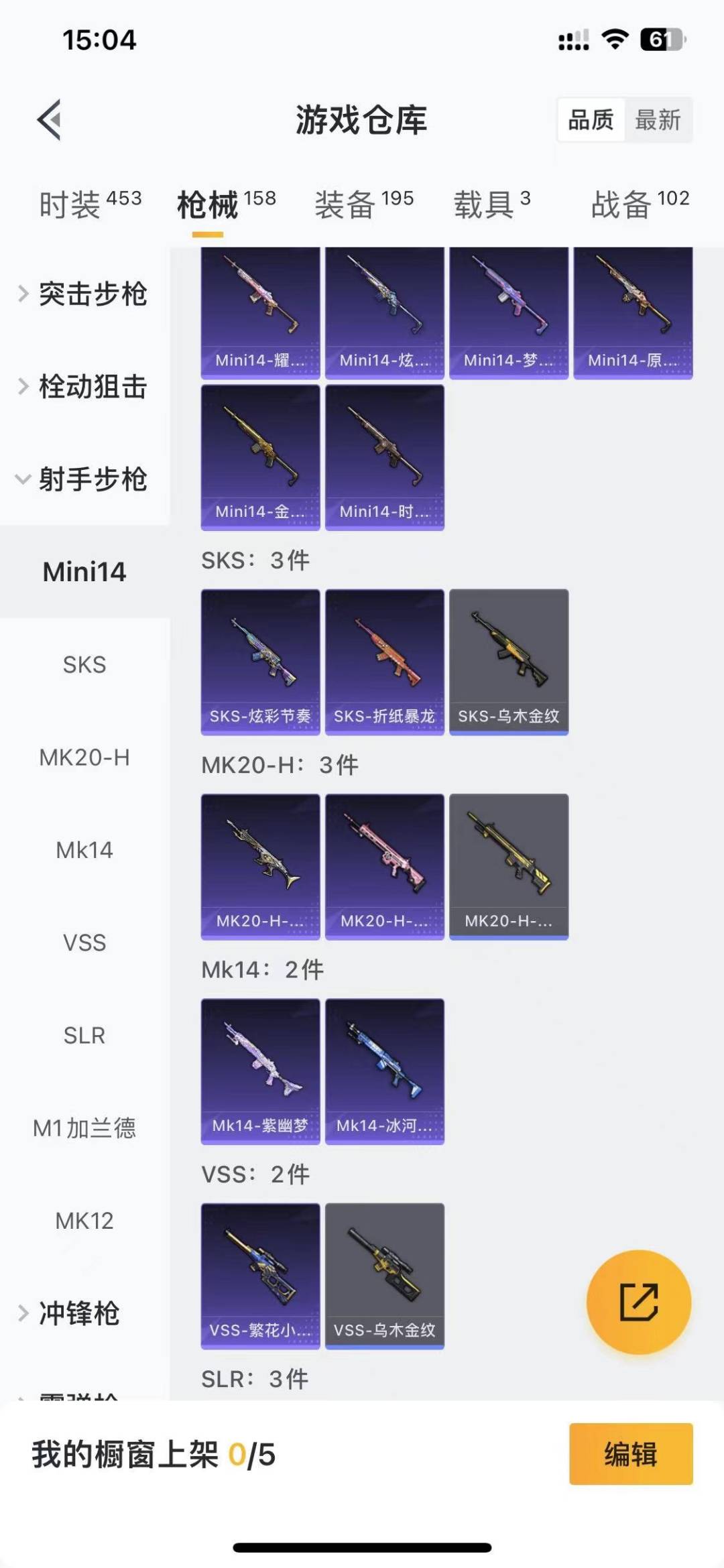Tap the orange share floating button

coord(638,1301)
